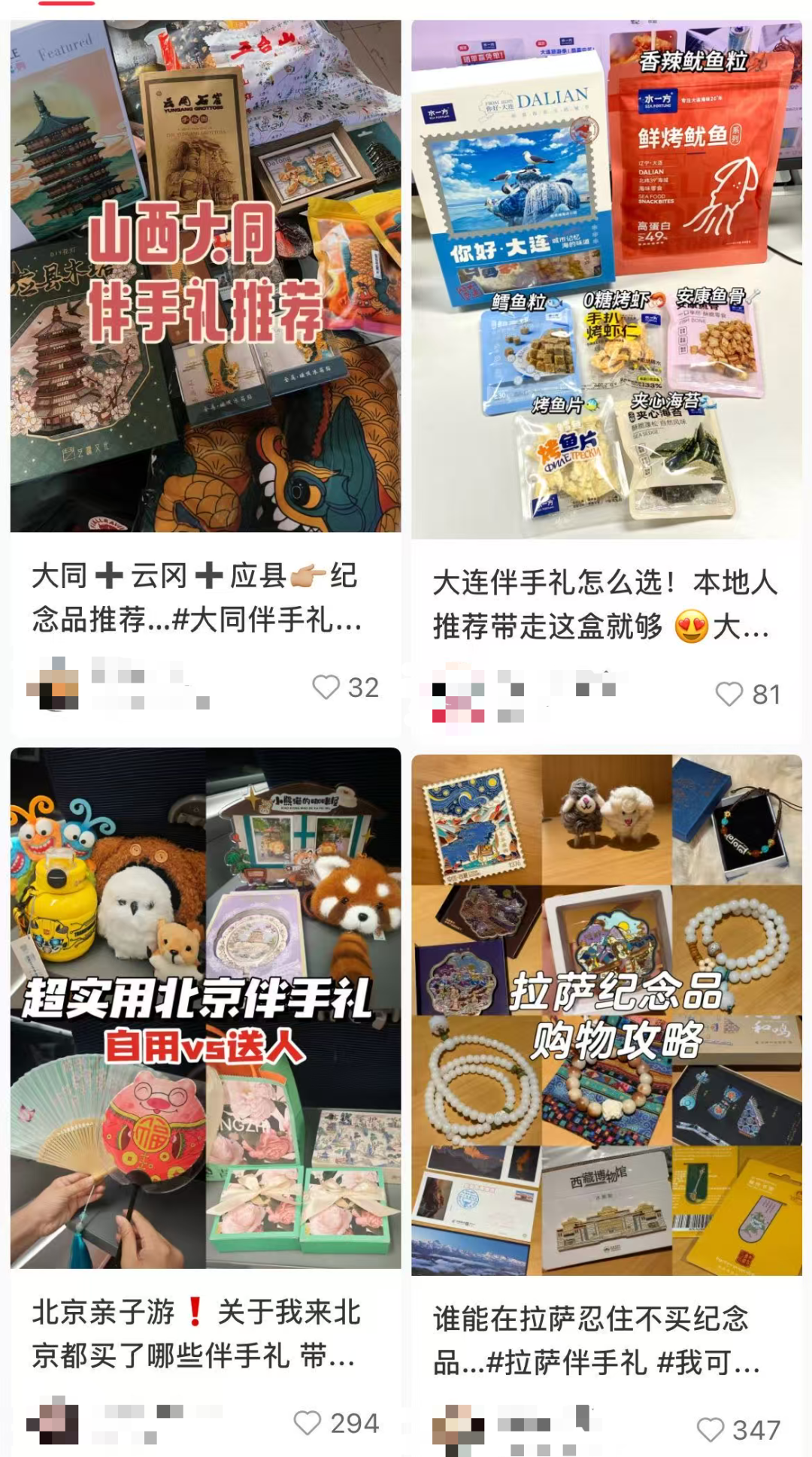View author avatar under 北京亲子游 post
This screenshot has width=812, height=1457.
(x=53, y=1421)
